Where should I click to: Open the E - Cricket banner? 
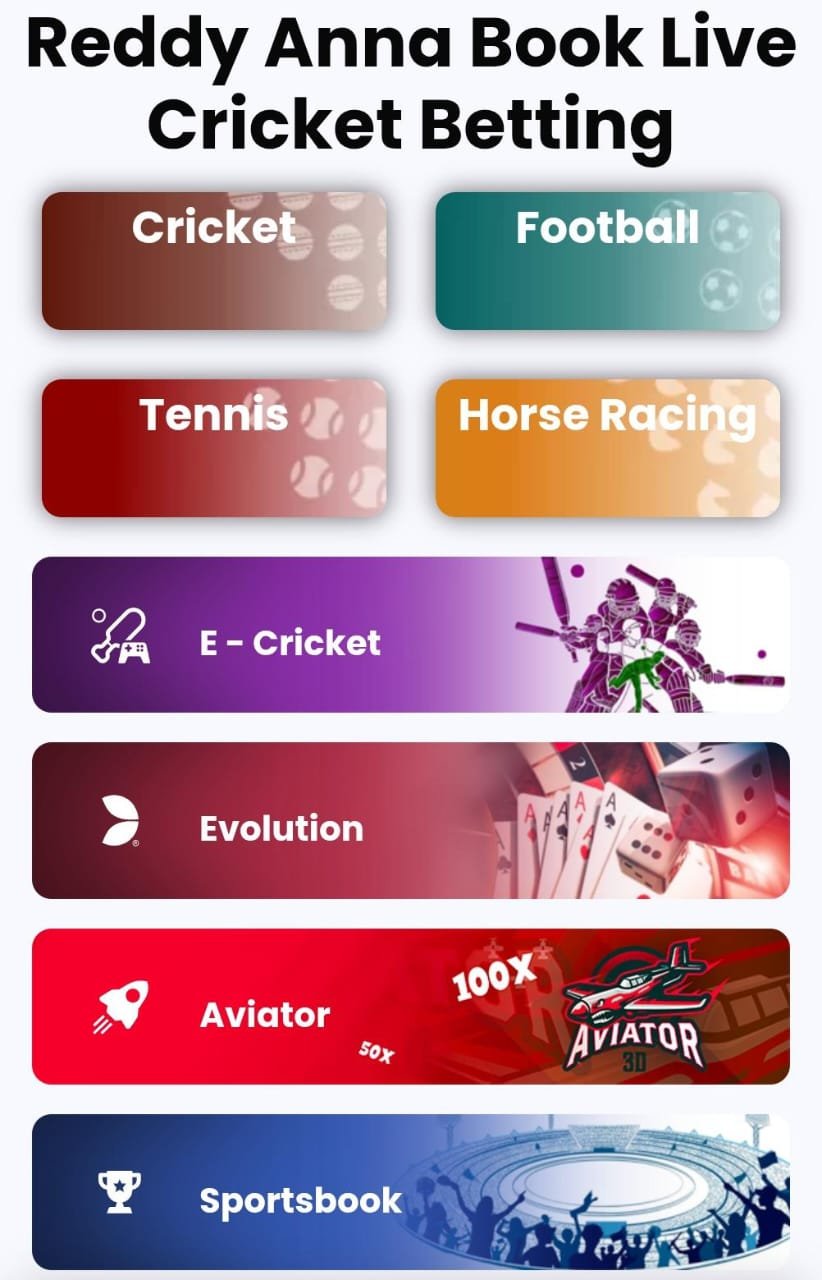tap(410, 635)
